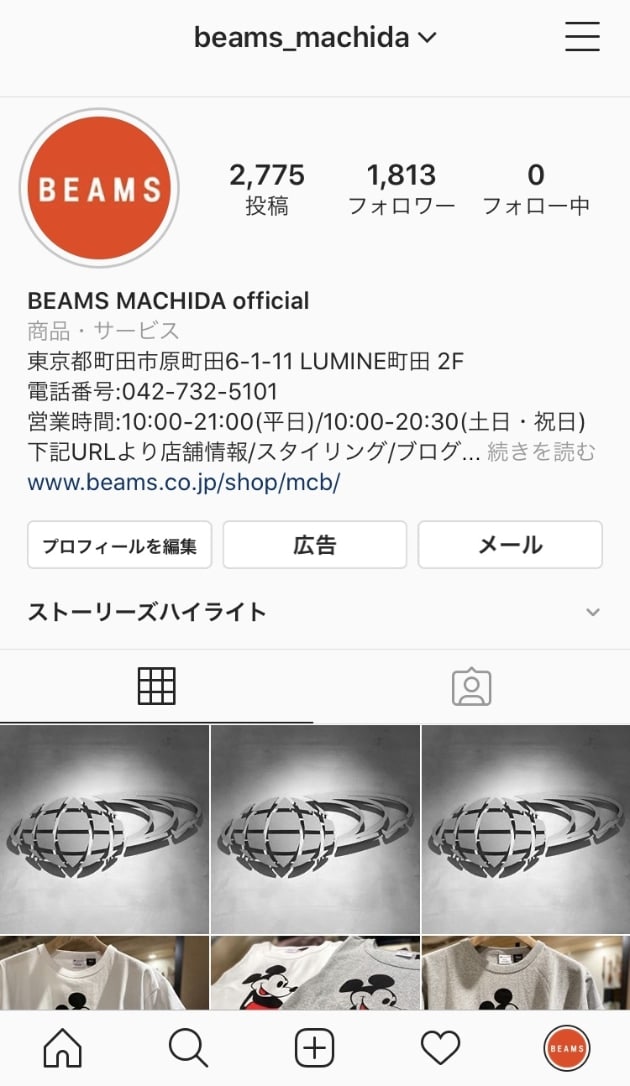The height and width of the screenshot is (1086, 630).
Task: View the 1,813 followers list
Action: (x=401, y=188)
